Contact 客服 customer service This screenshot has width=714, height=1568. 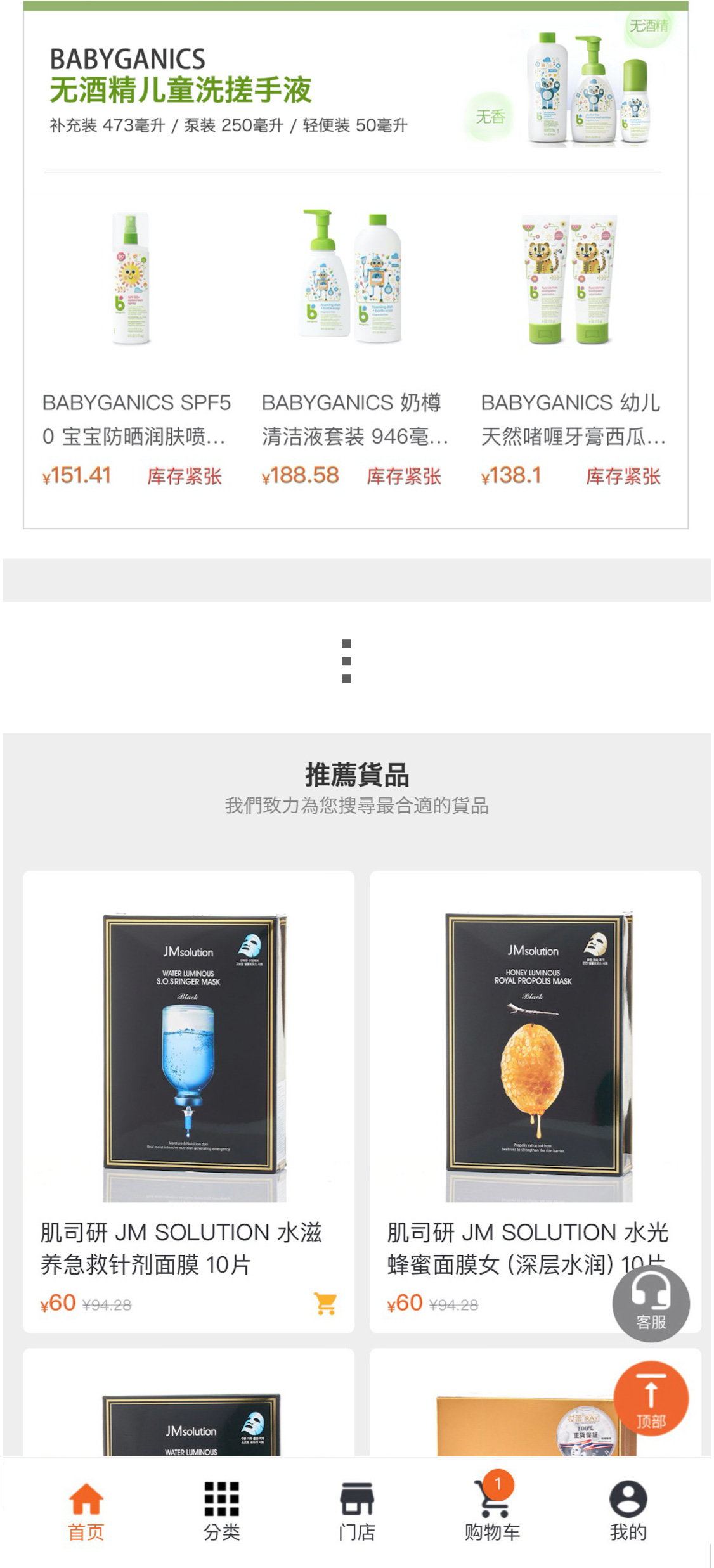[651, 1303]
